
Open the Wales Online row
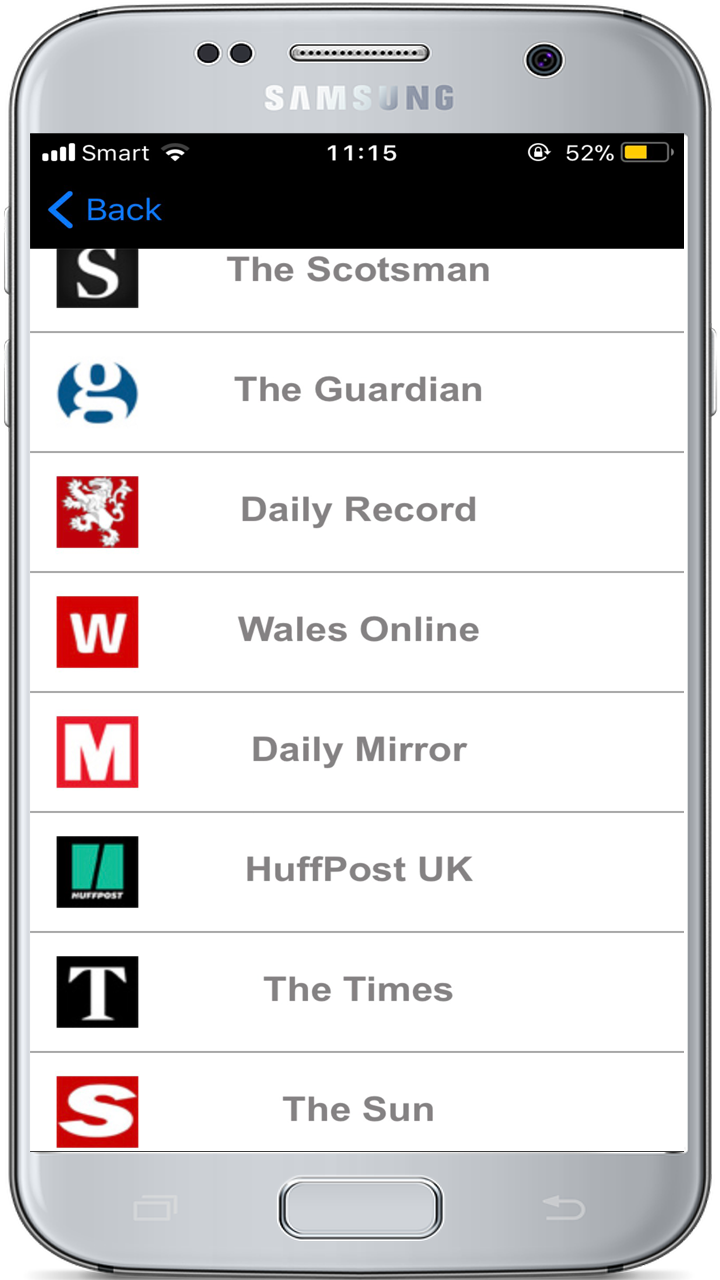point(358,630)
